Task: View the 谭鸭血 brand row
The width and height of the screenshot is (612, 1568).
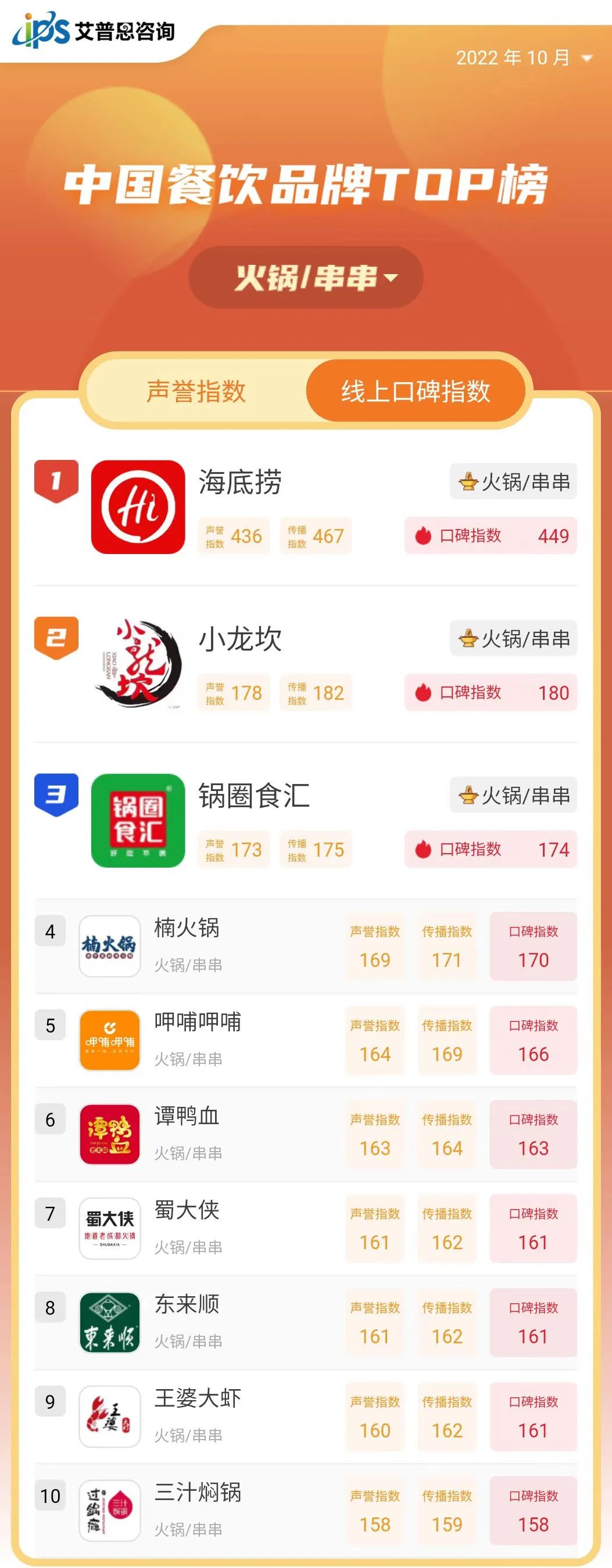Action: point(187,1117)
